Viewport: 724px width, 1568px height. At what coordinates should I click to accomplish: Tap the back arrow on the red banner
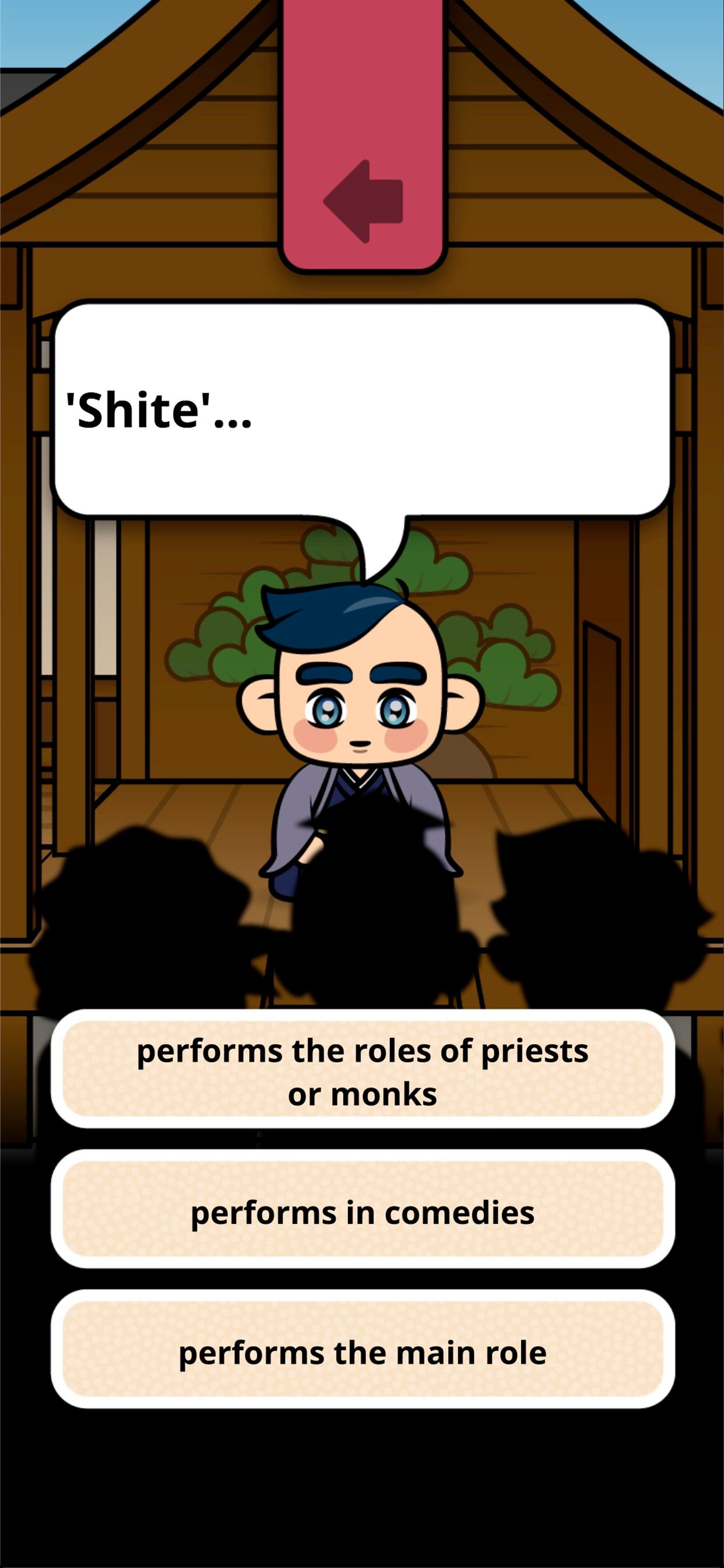pyautogui.click(x=363, y=201)
